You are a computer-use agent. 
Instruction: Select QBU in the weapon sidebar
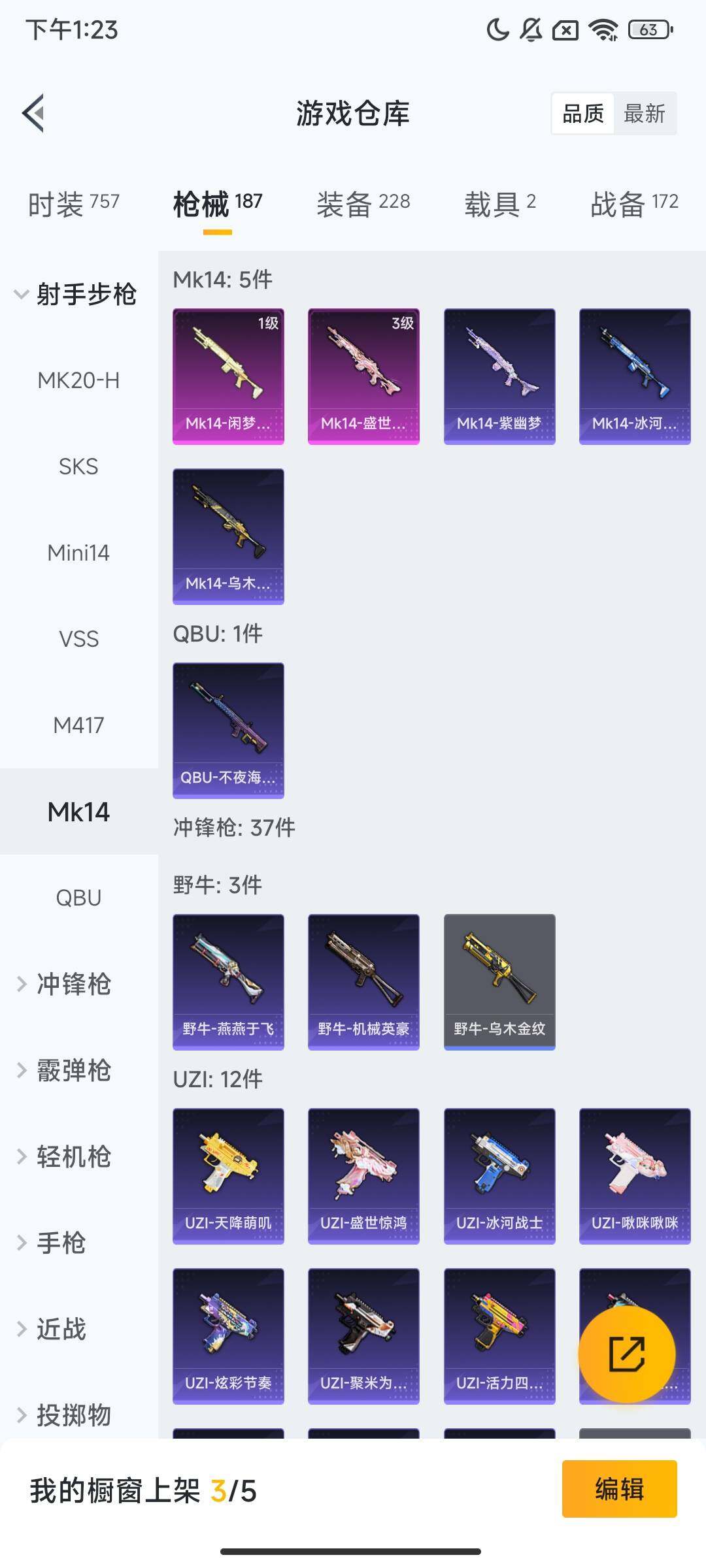pos(80,897)
